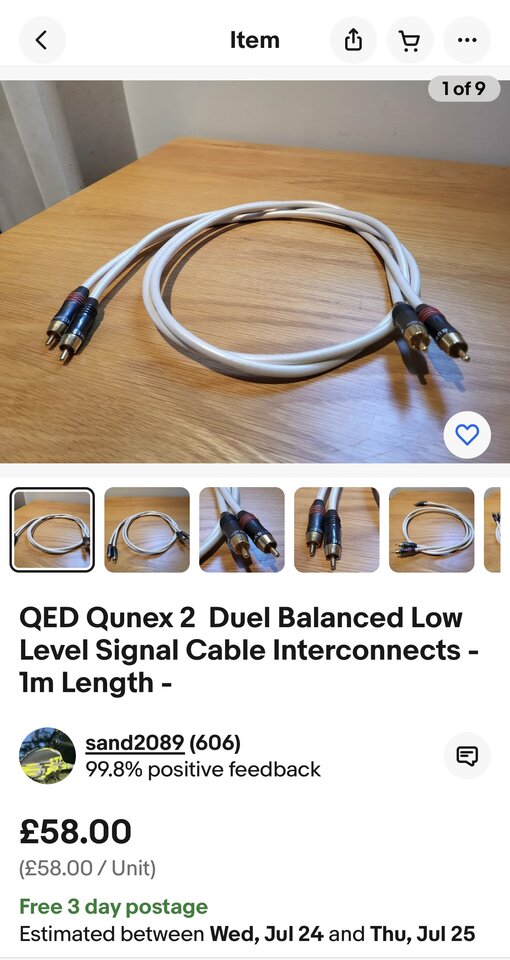This screenshot has height=960, width=510.
Task: Add item to watchlist with heart icon
Action: click(x=467, y=435)
